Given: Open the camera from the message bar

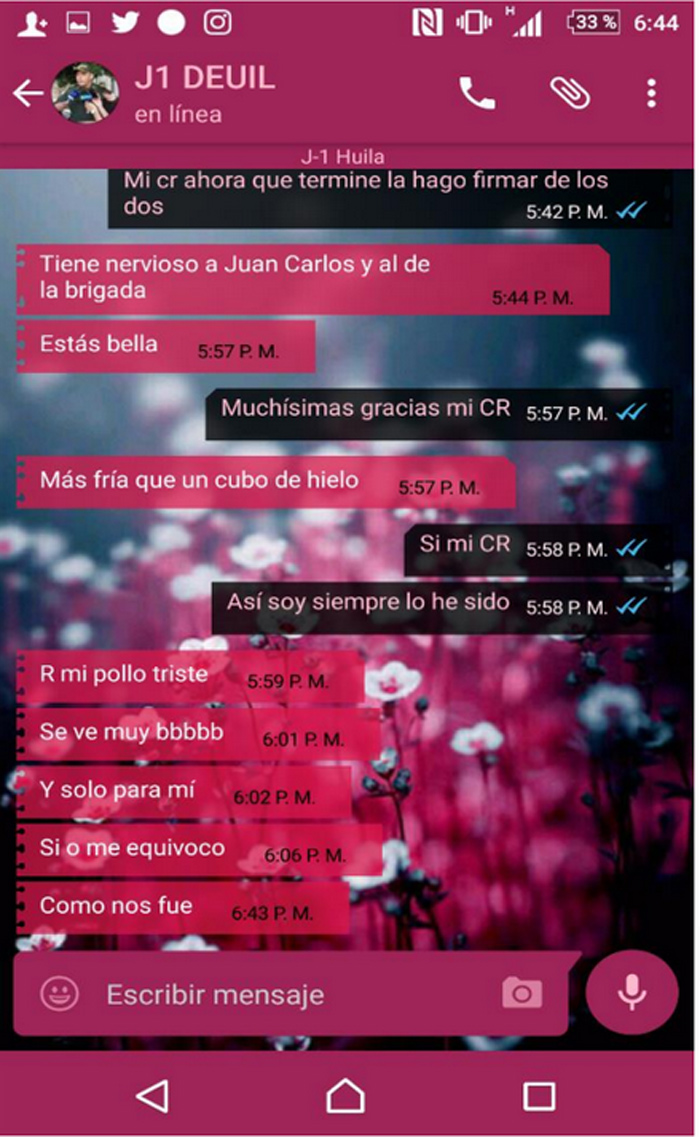Looking at the screenshot, I should click(x=522, y=993).
